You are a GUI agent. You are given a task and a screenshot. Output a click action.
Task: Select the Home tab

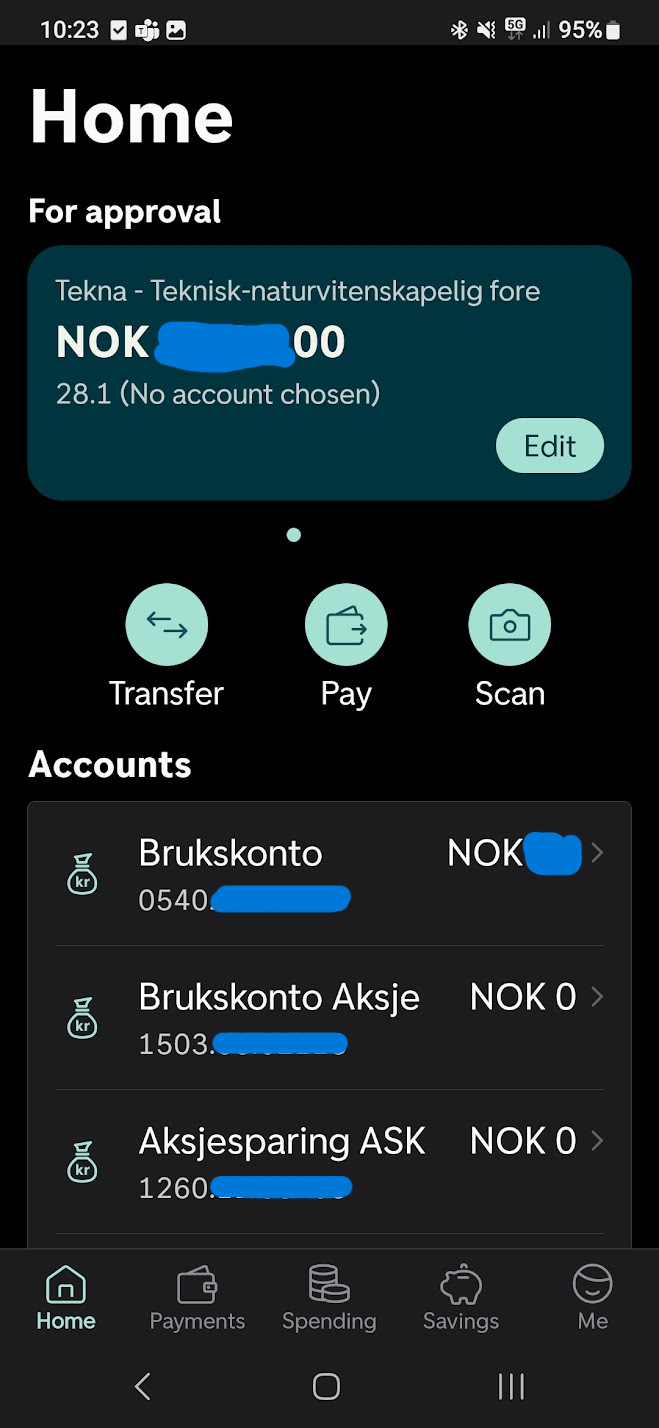pyautogui.click(x=66, y=1297)
